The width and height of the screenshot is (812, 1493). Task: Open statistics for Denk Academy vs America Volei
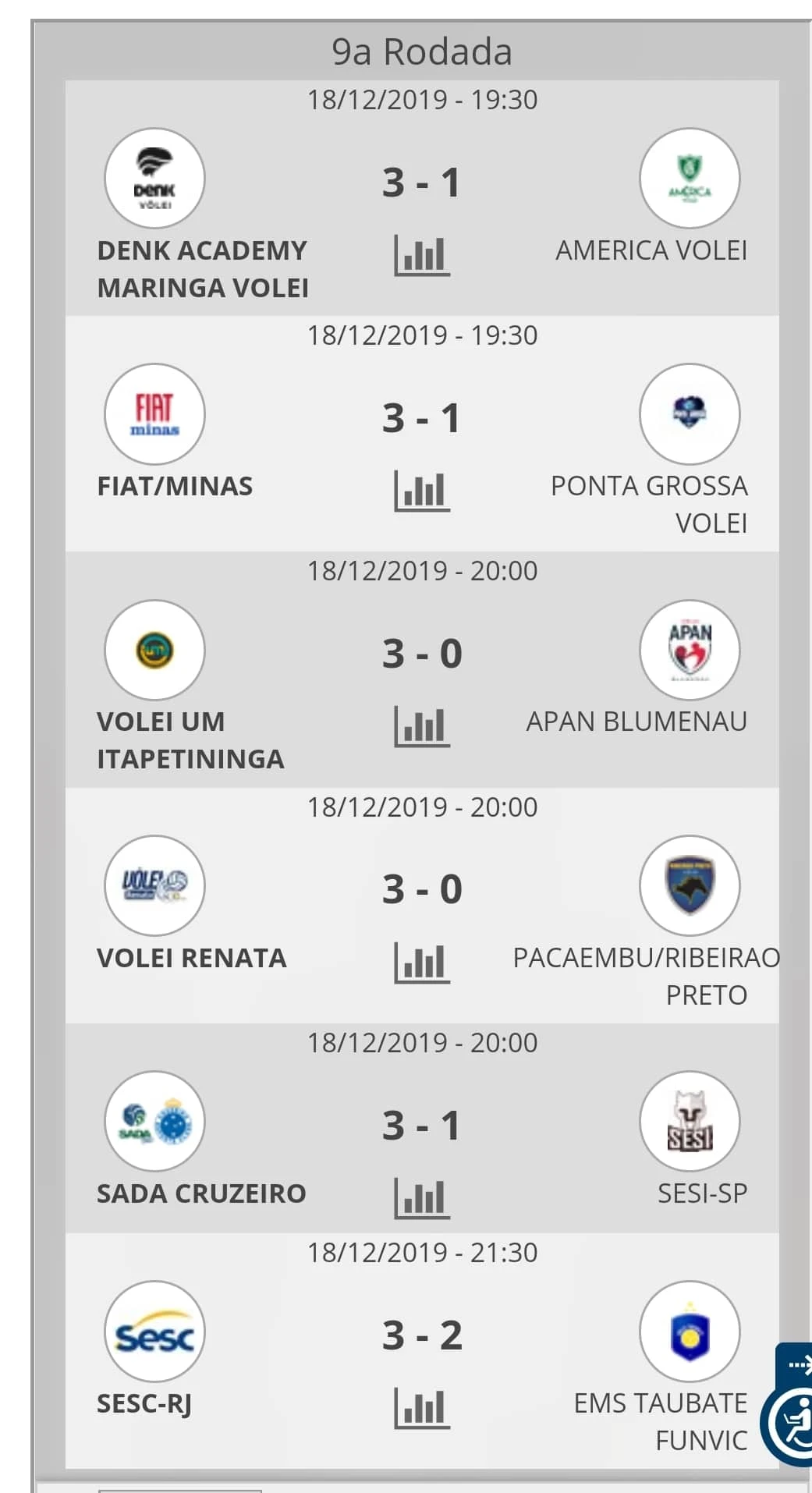422,255
